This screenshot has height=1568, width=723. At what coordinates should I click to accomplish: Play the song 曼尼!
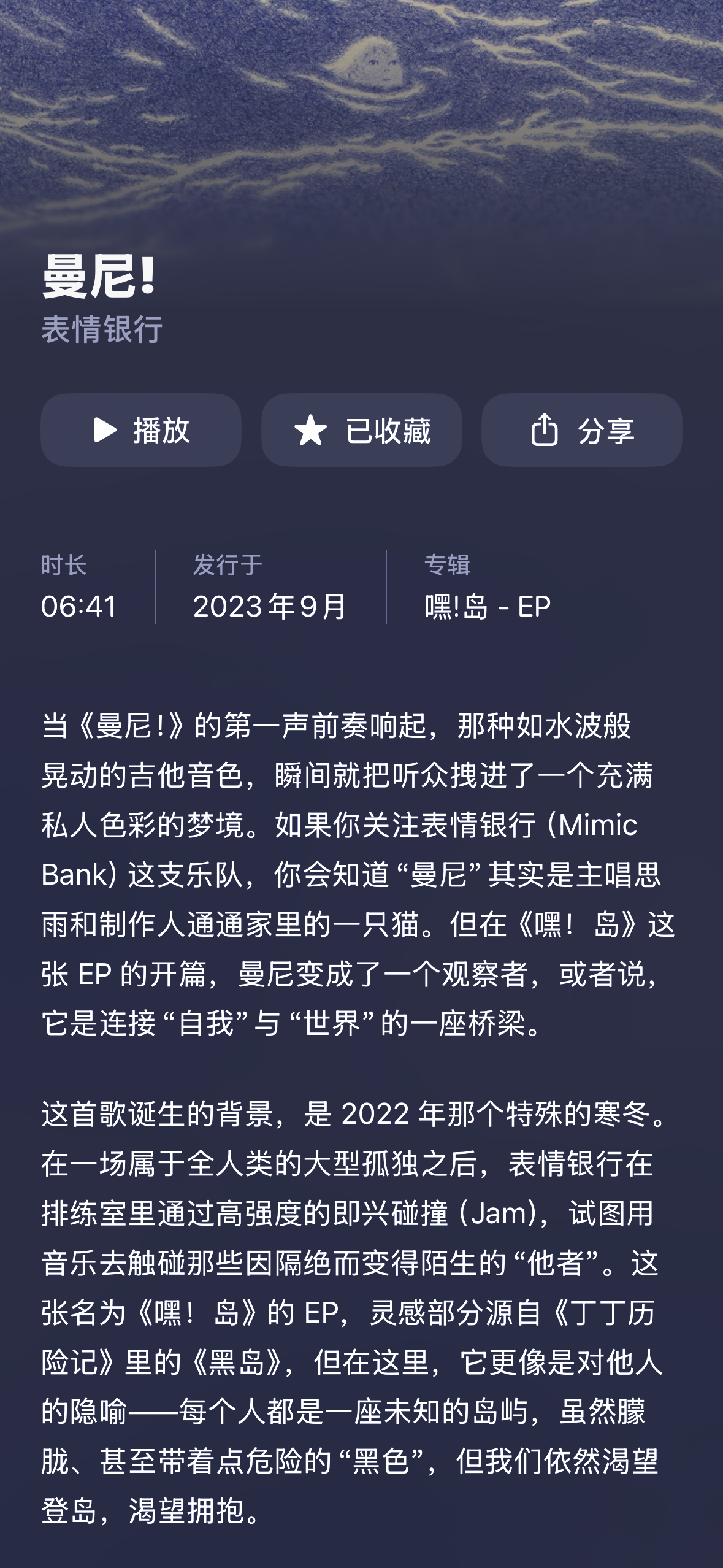141,430
